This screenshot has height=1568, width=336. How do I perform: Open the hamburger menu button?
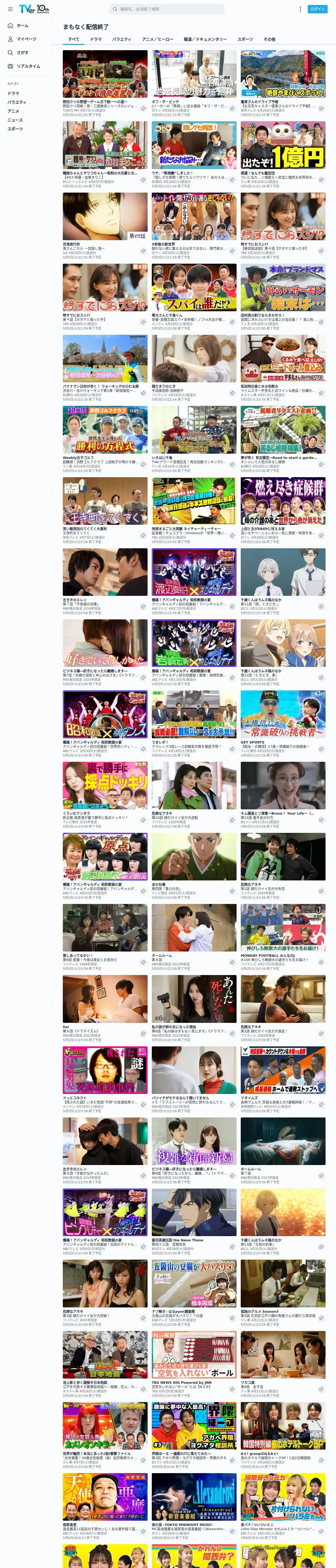click(x=10, y=9)
